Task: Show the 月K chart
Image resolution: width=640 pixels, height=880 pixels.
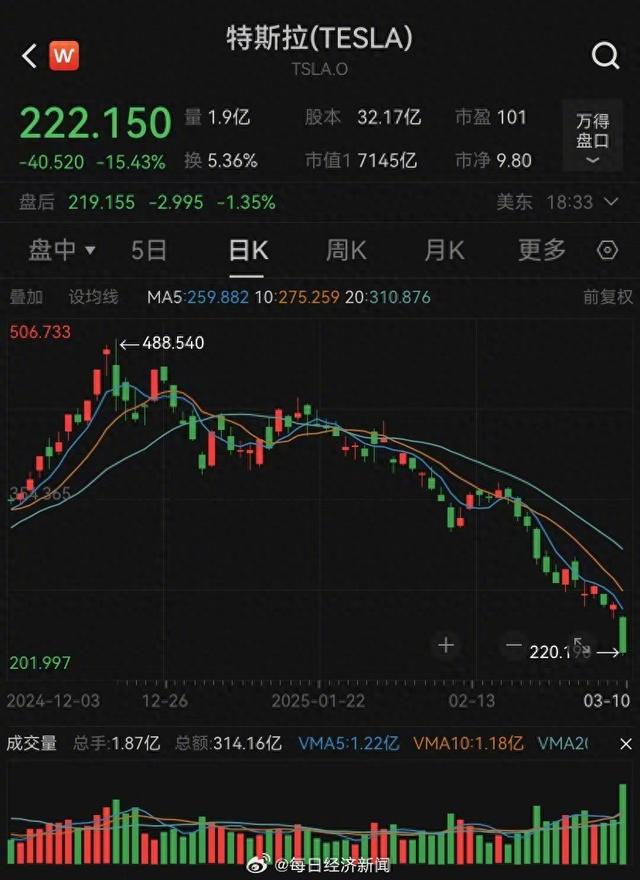Action: point(444,250)
